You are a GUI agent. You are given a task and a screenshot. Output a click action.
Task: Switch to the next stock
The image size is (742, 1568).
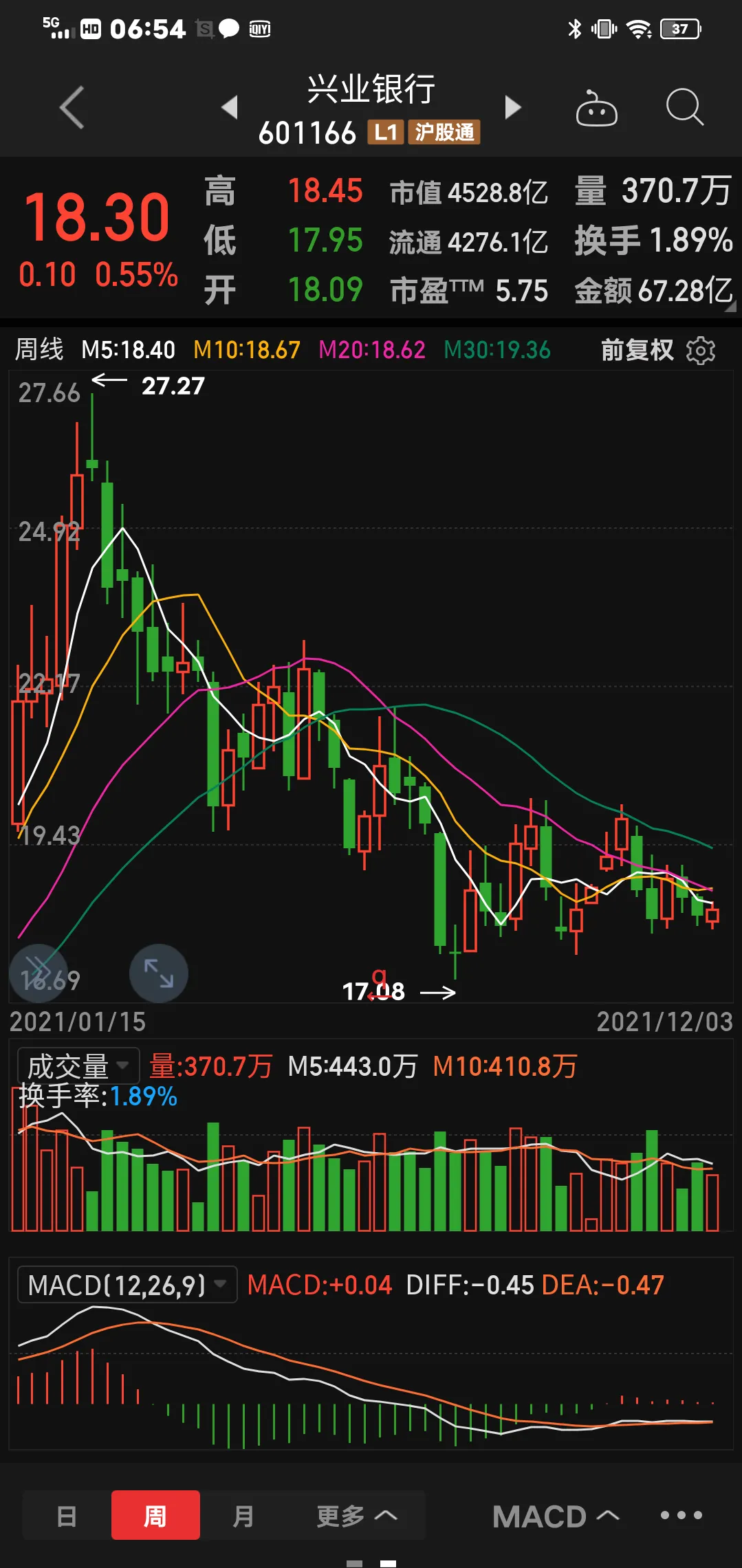pyautogui.click(x=512, y=107)
